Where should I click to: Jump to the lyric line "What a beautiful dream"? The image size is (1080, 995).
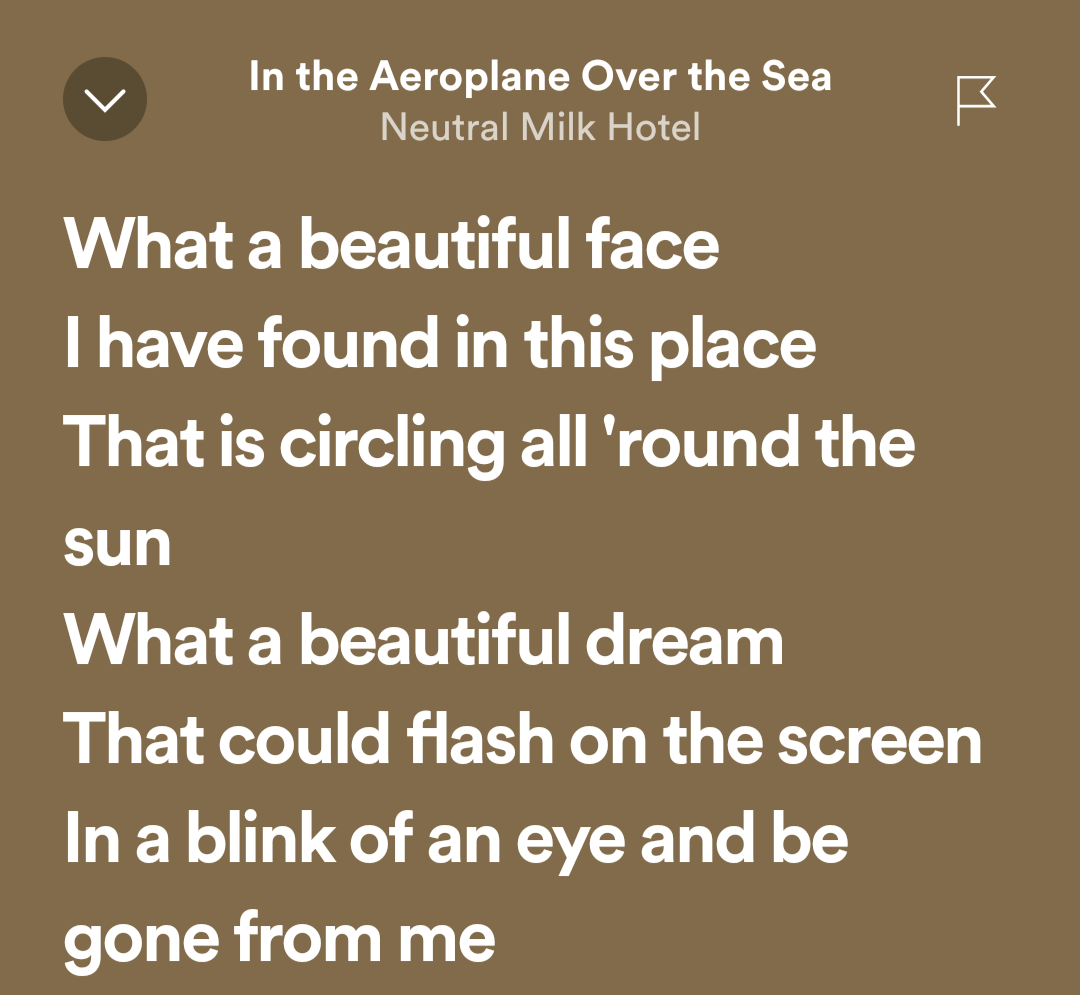[423, 640]
